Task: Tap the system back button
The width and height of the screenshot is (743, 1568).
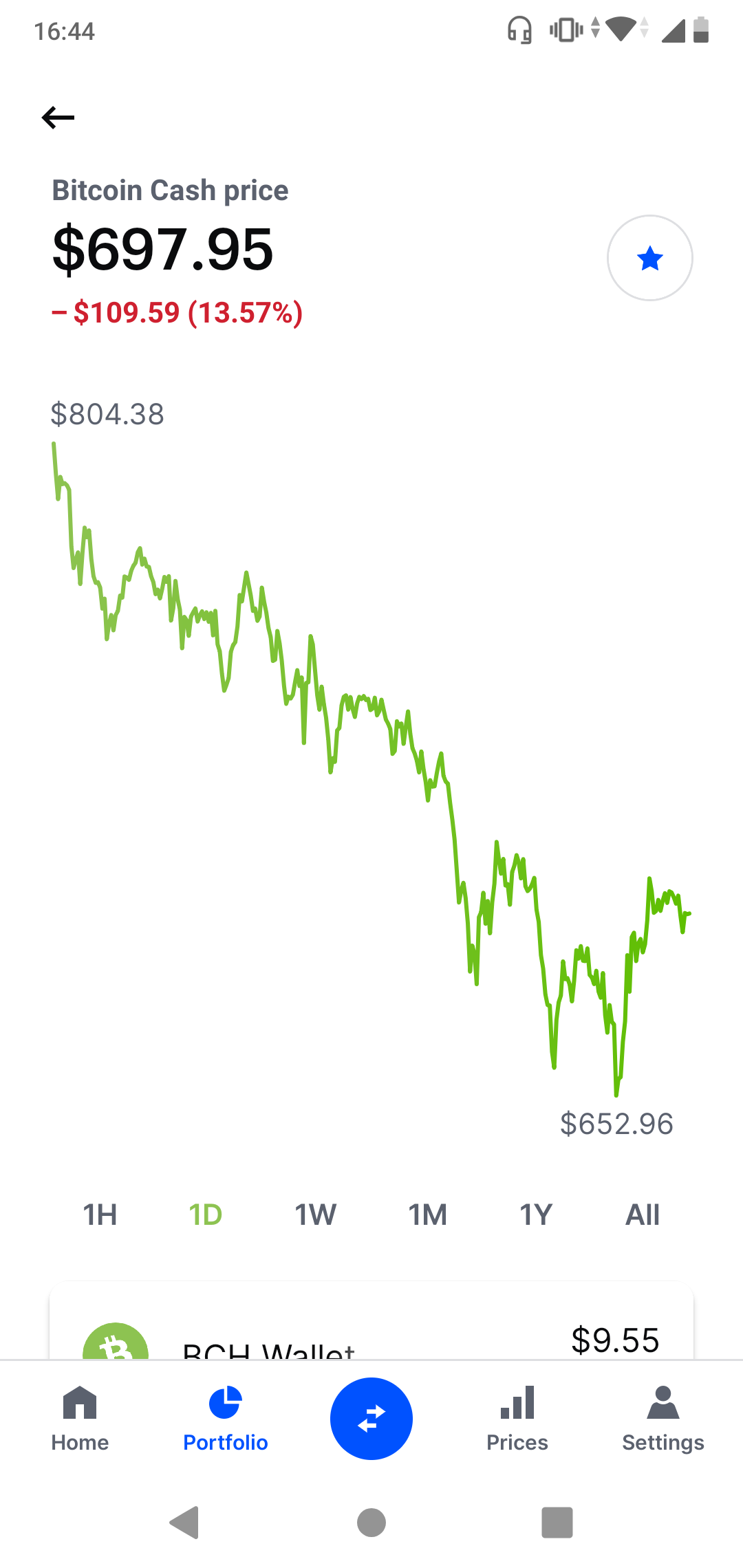Action: (x=184, y=1522)
